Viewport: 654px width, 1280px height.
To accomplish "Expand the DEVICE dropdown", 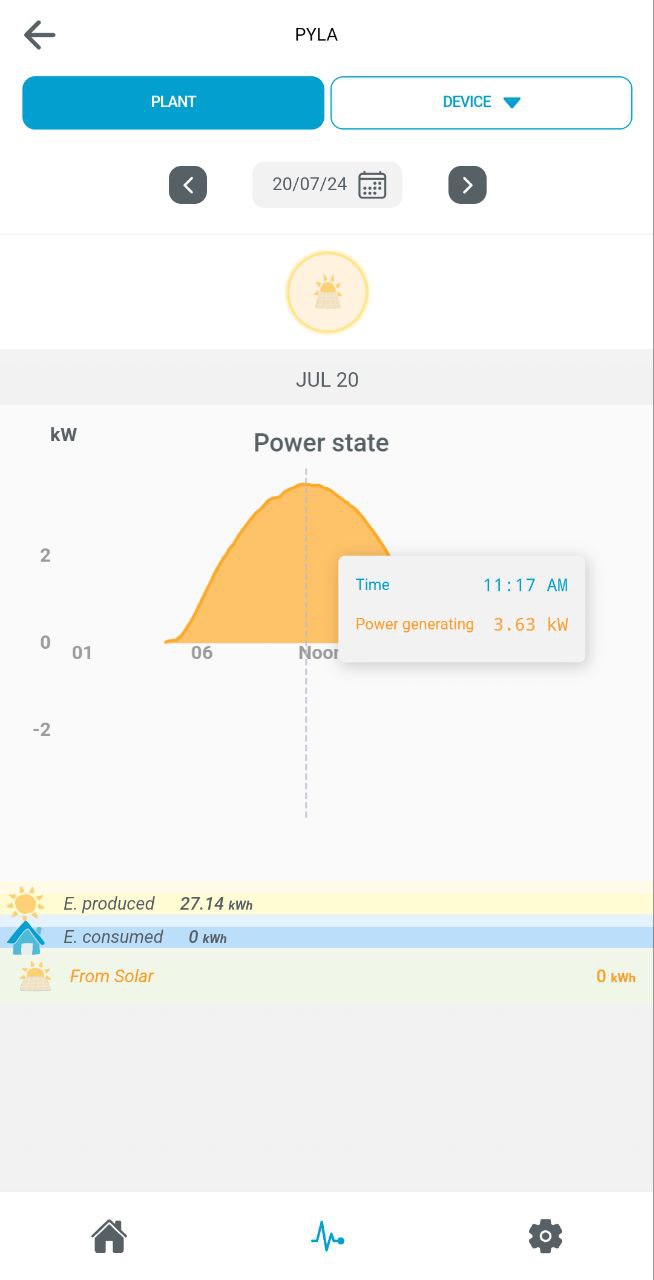I will tap(481, 102).
